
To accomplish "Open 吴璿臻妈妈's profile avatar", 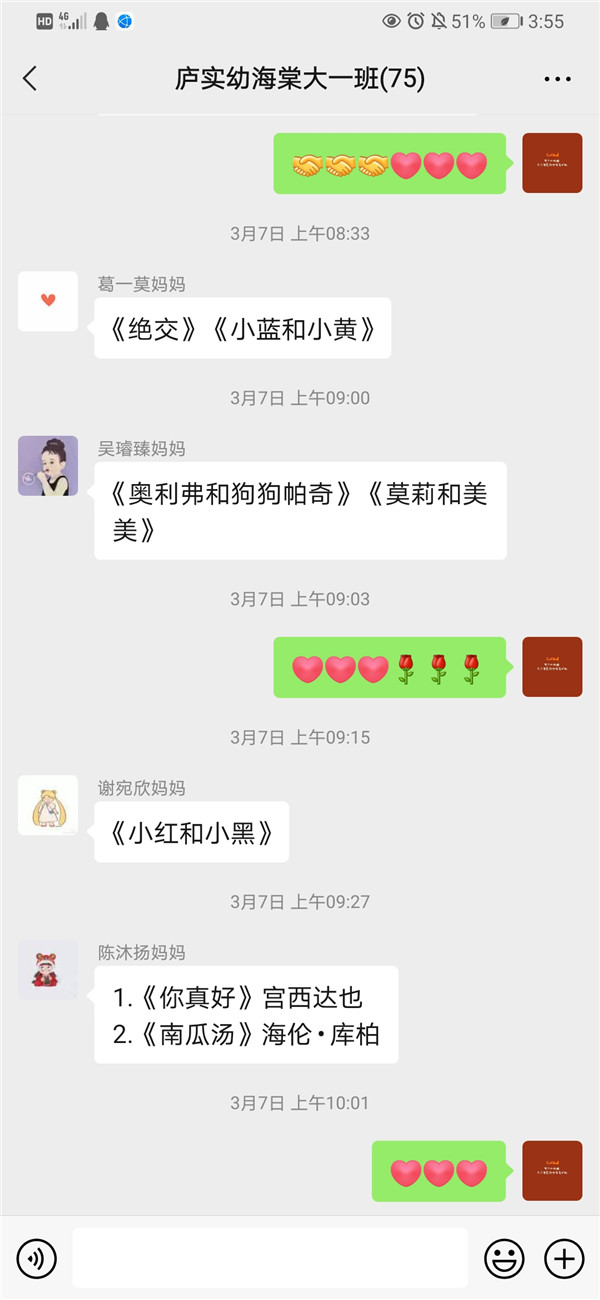I will click(48, 466).
